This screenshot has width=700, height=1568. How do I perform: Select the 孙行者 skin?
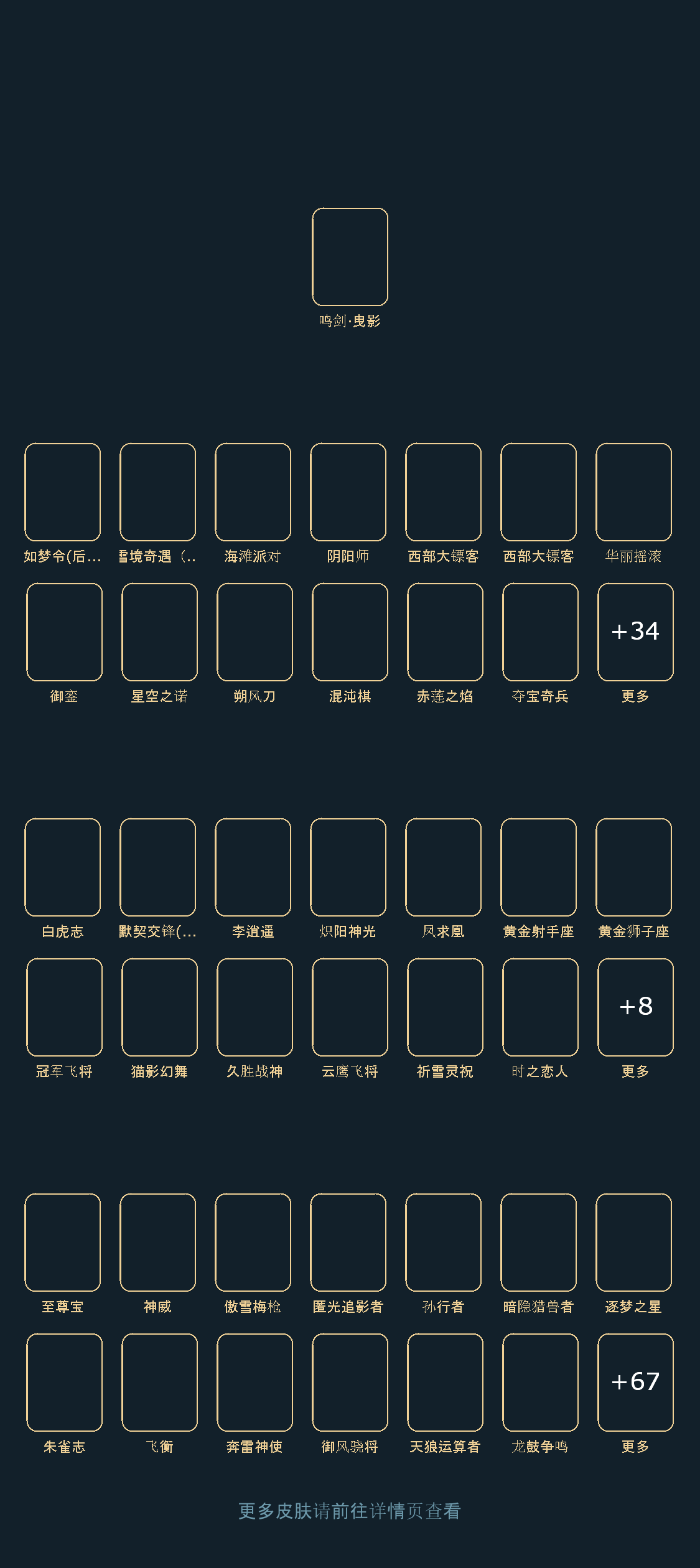443,1243
